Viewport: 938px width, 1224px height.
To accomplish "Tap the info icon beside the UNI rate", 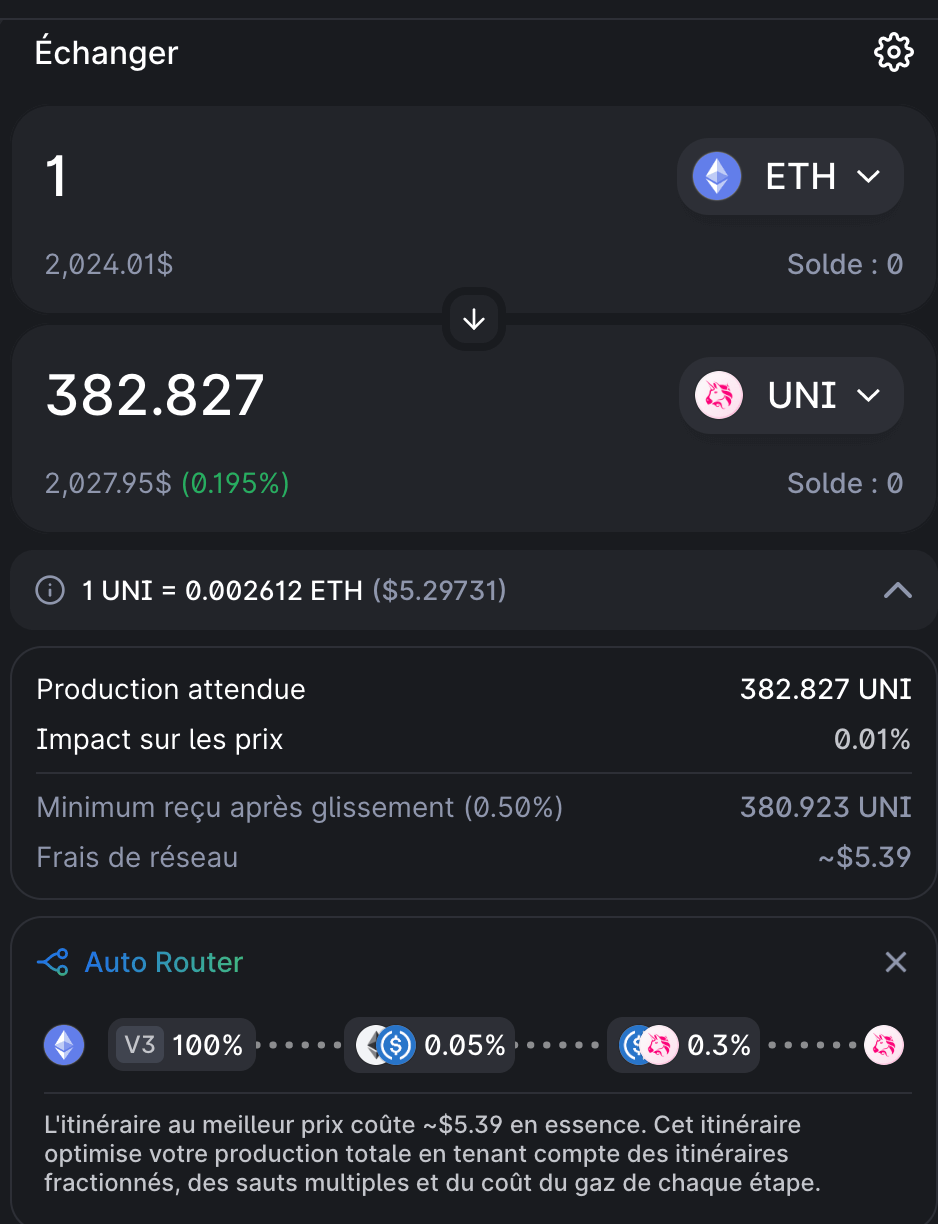I will [x=49, y=591].
